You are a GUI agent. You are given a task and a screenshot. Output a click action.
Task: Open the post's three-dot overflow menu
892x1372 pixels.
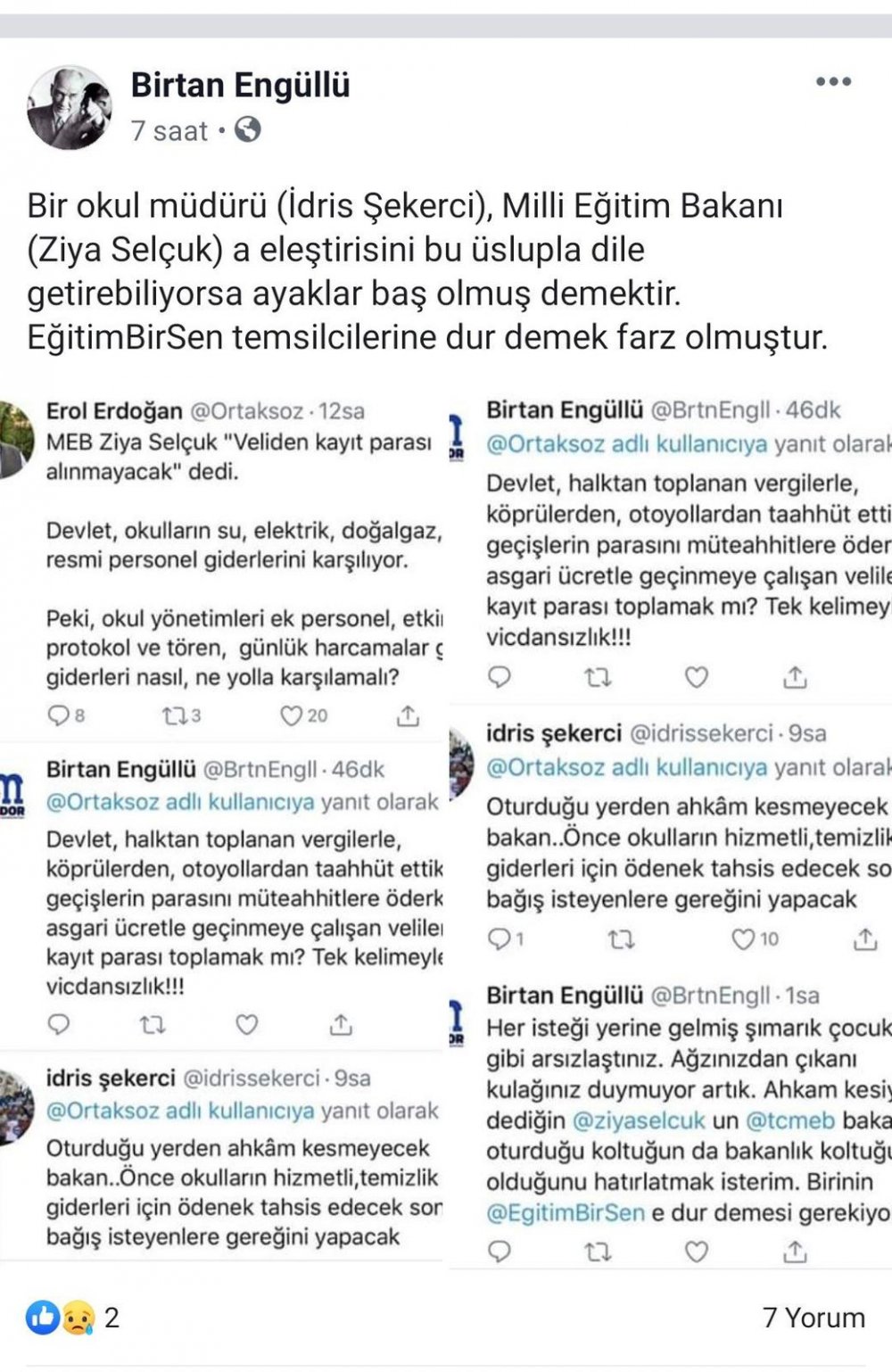click(833, 82)
